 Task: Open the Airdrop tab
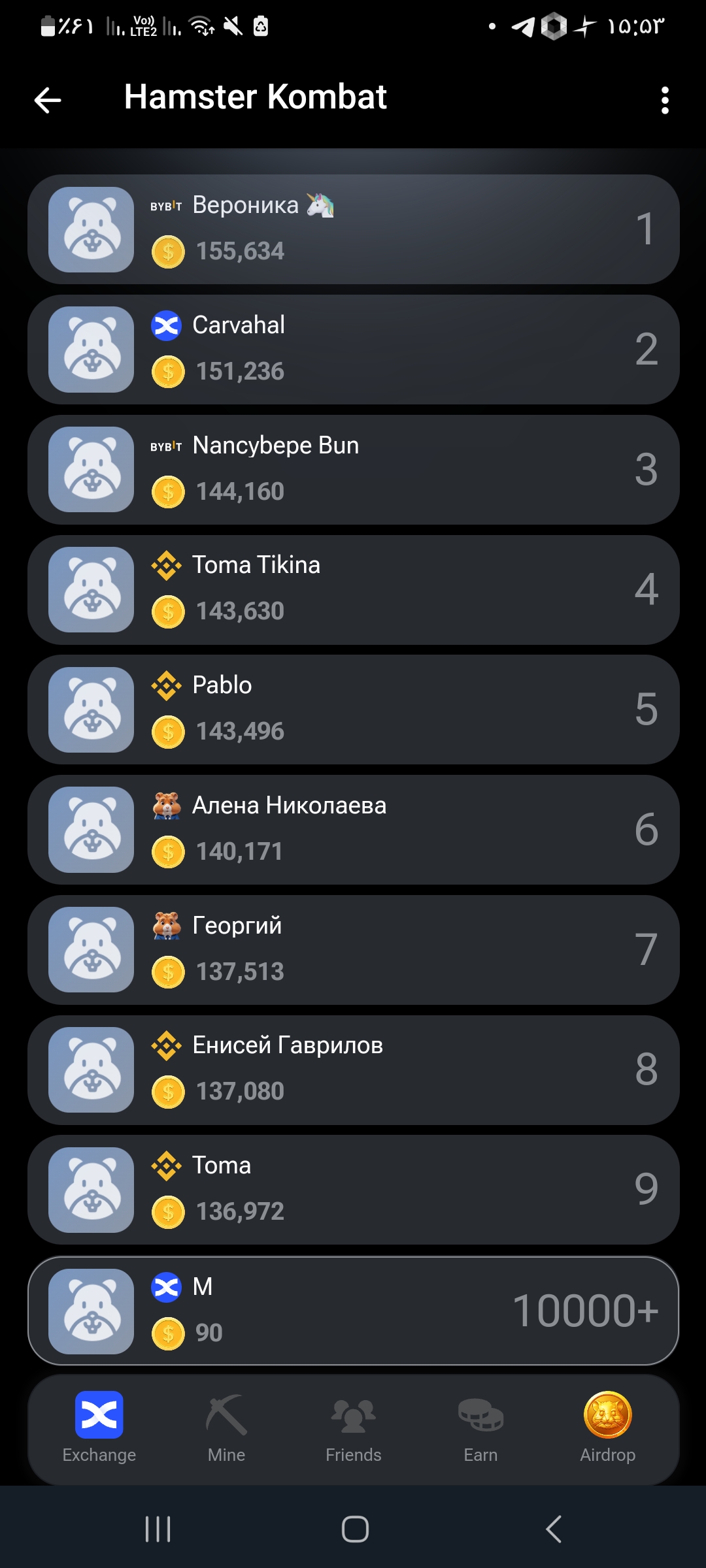(x=607, y=1428)
